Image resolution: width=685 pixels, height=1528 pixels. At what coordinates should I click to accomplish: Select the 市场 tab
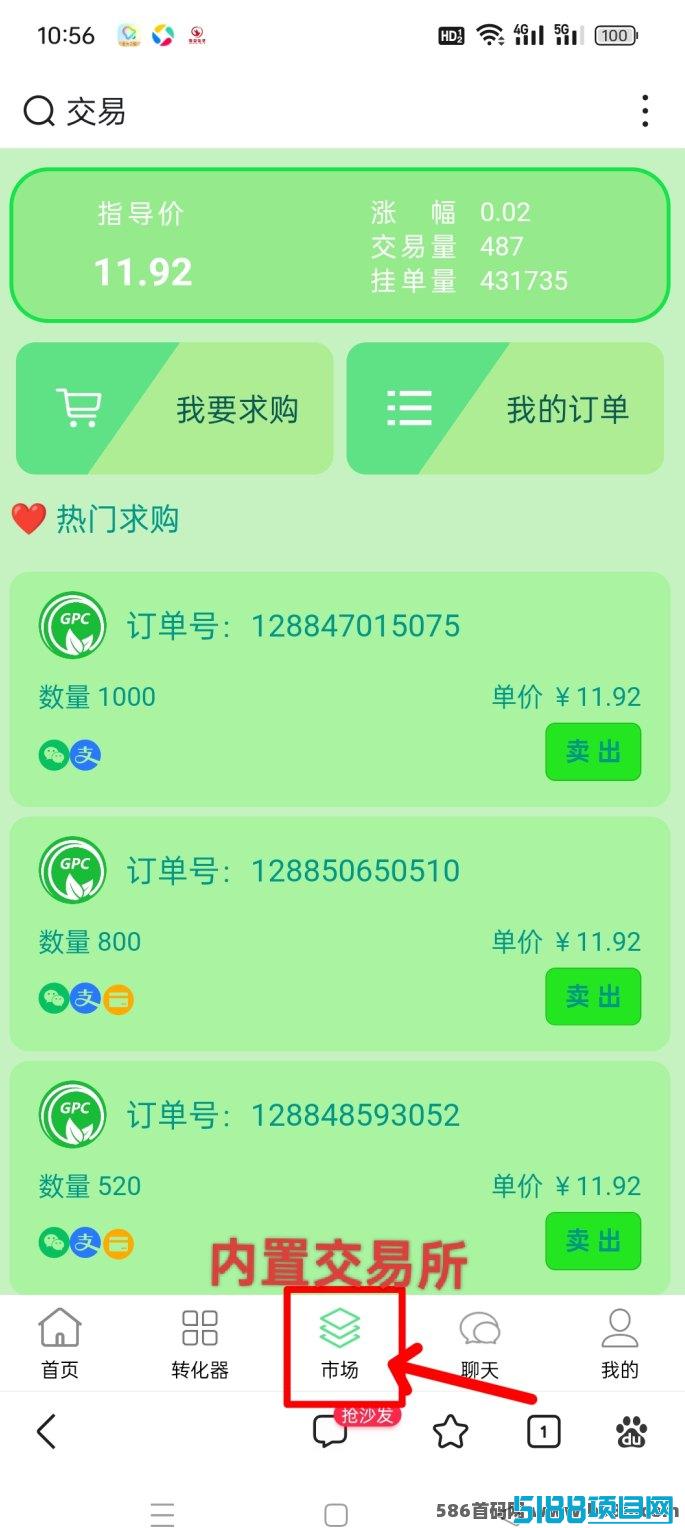tap(340, 1343)
